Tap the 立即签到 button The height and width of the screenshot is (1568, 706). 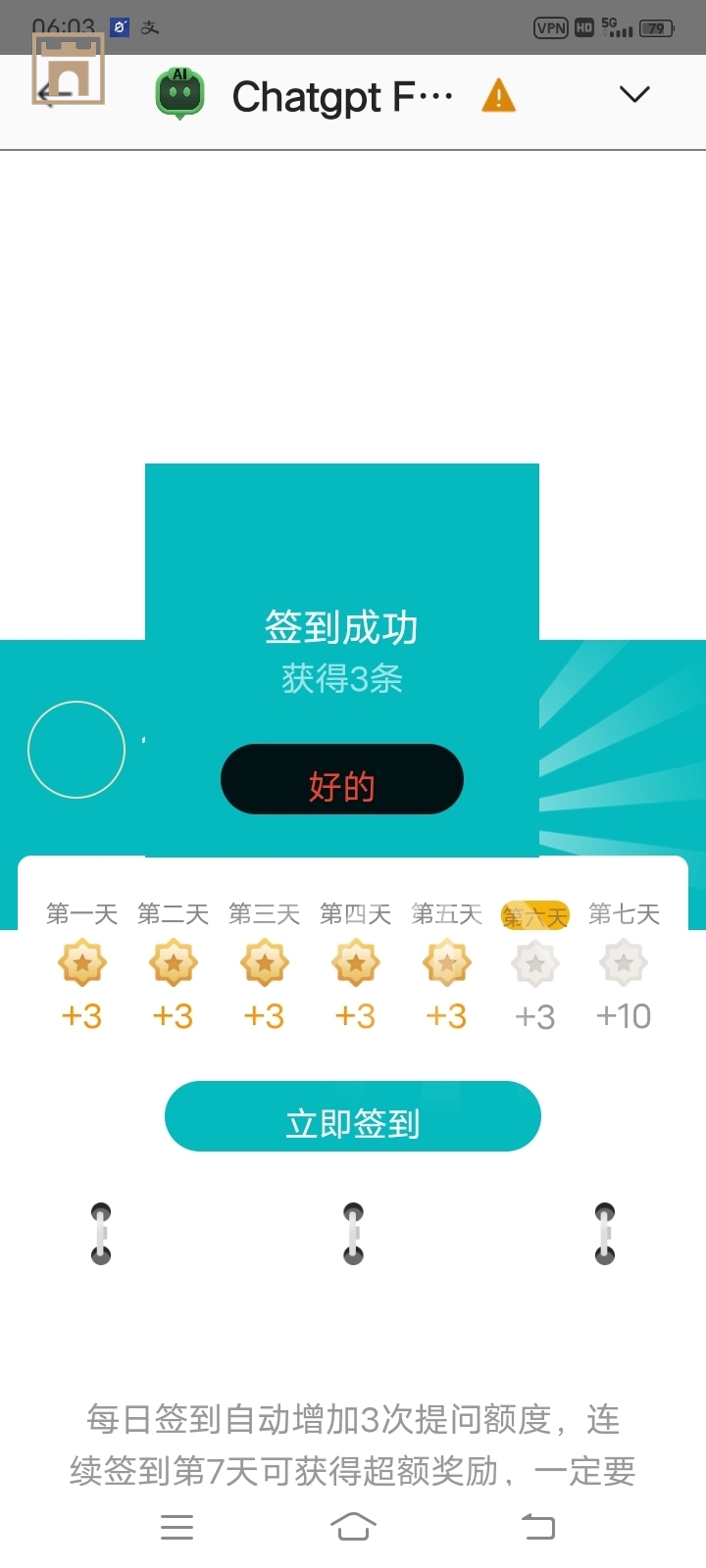tap(352, 1117)
